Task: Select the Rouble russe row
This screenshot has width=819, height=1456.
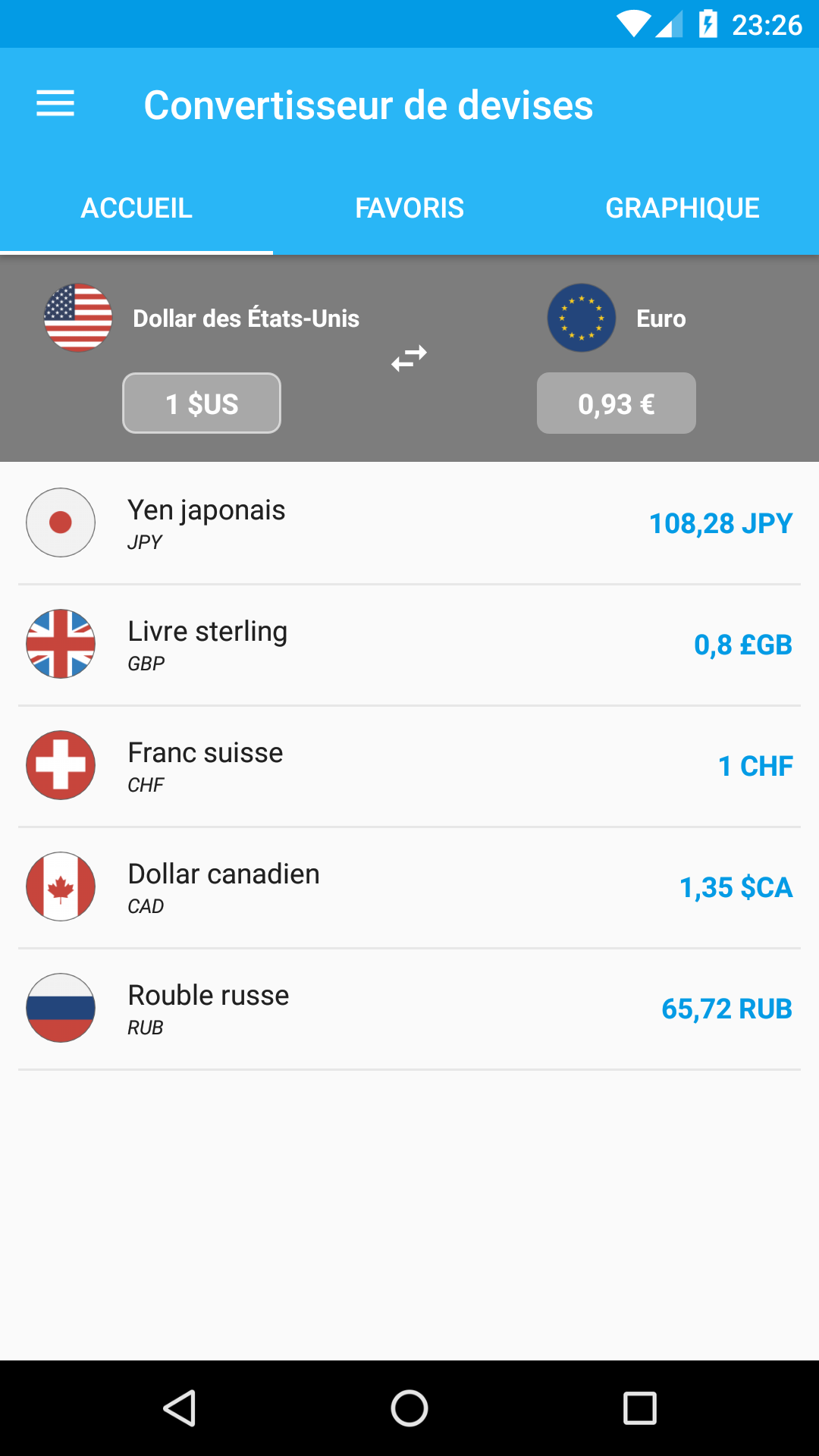Action: 409,1009
